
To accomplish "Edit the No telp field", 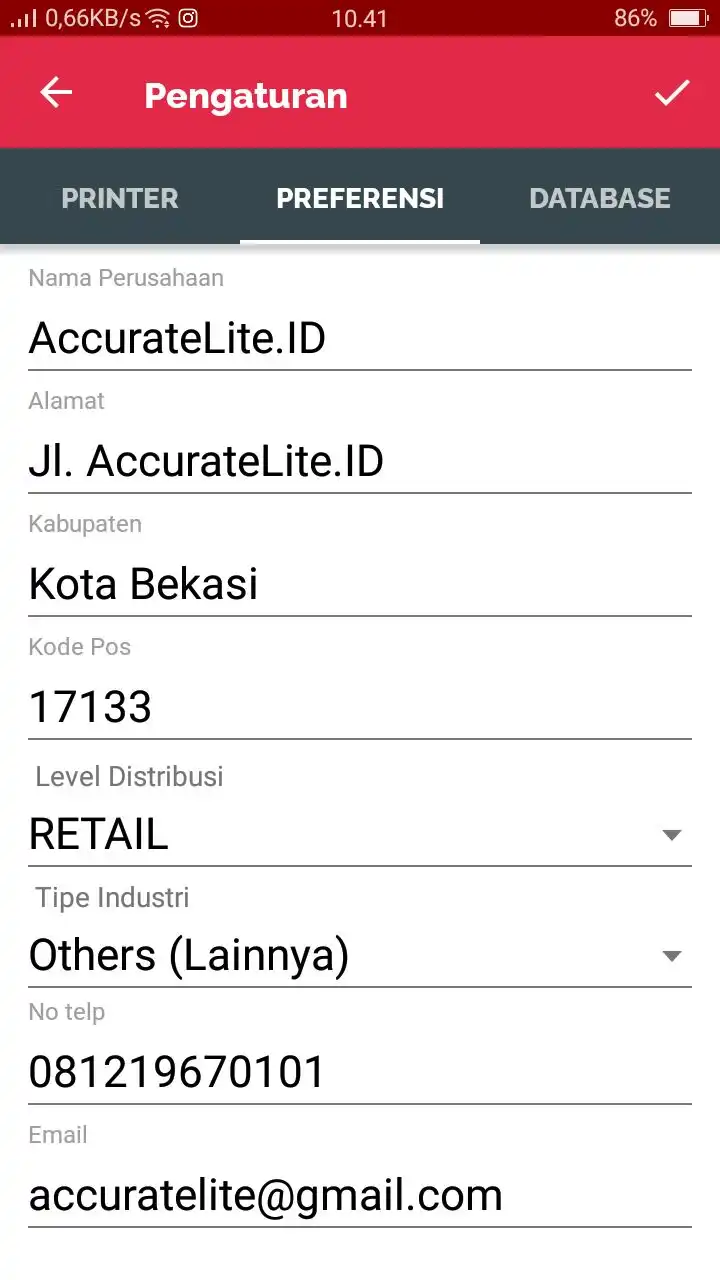I will point(360,1073).
